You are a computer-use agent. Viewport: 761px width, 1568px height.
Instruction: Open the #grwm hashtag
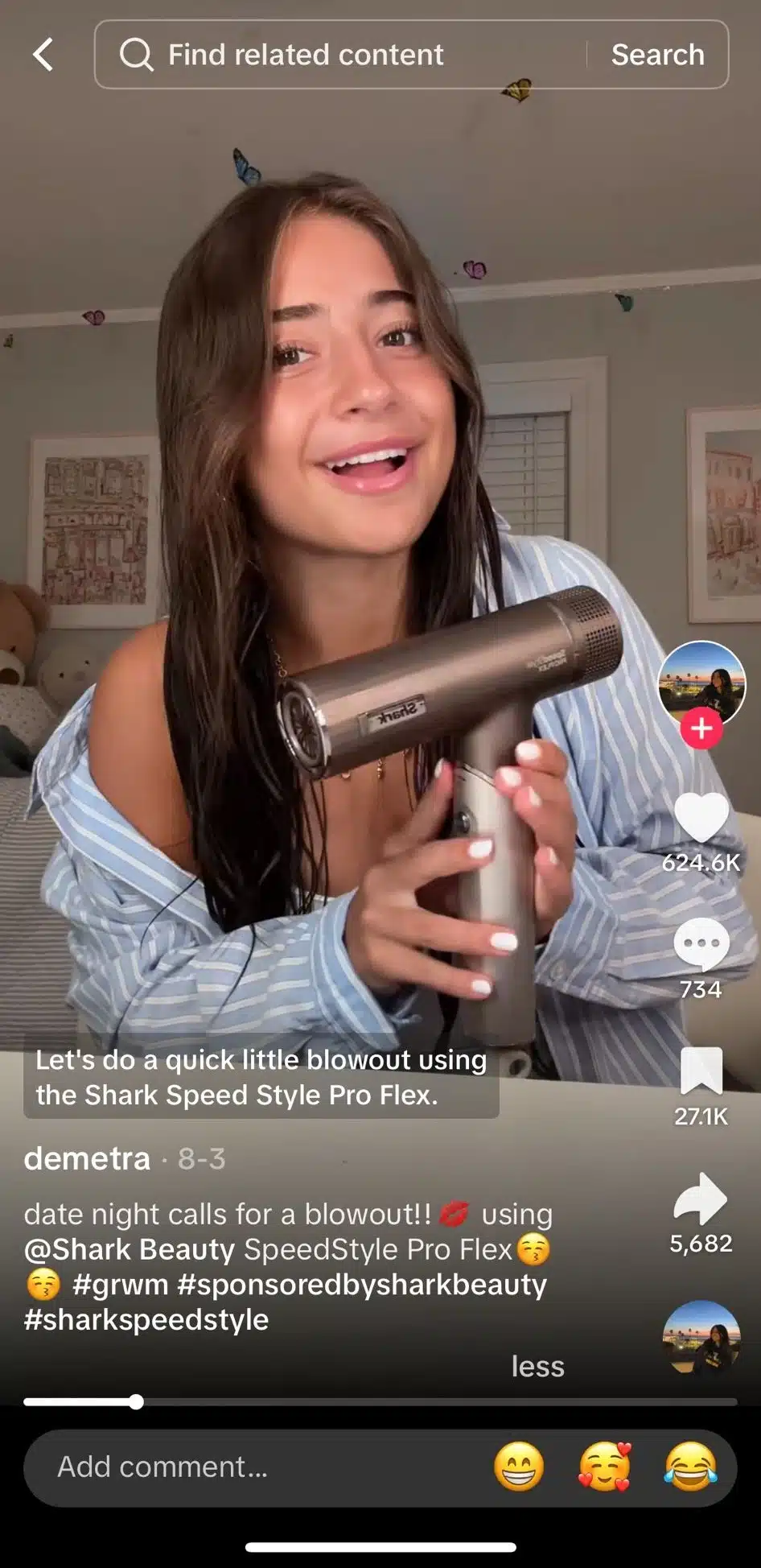(120, 1285)
